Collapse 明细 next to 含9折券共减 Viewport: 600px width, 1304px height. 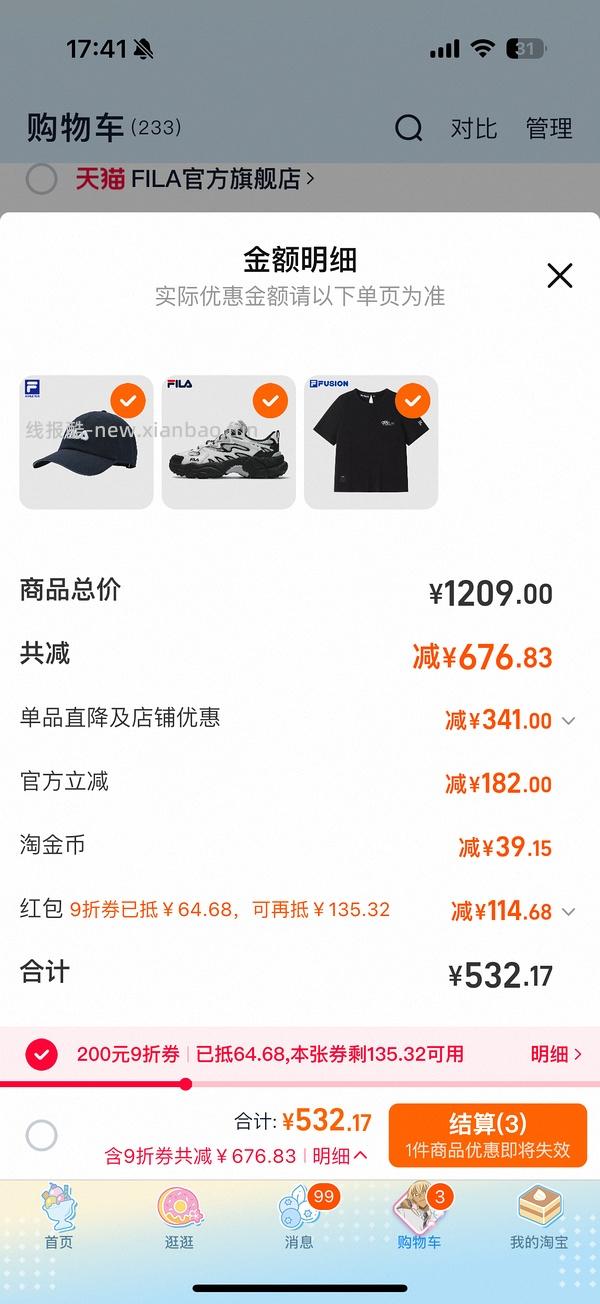[340, 1156]
